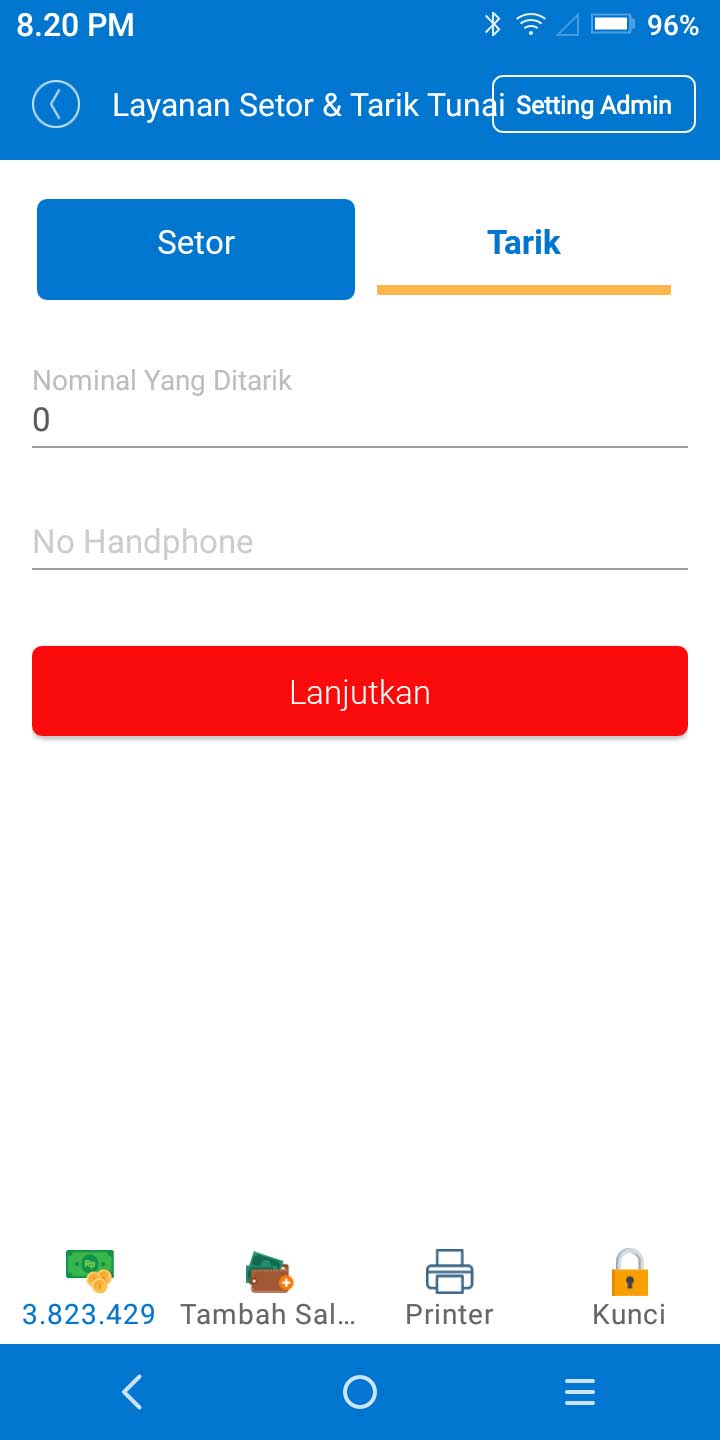720x1440 pixels.
Task: Tap the clock showing 8.20 PM
Action: [75, 24]
